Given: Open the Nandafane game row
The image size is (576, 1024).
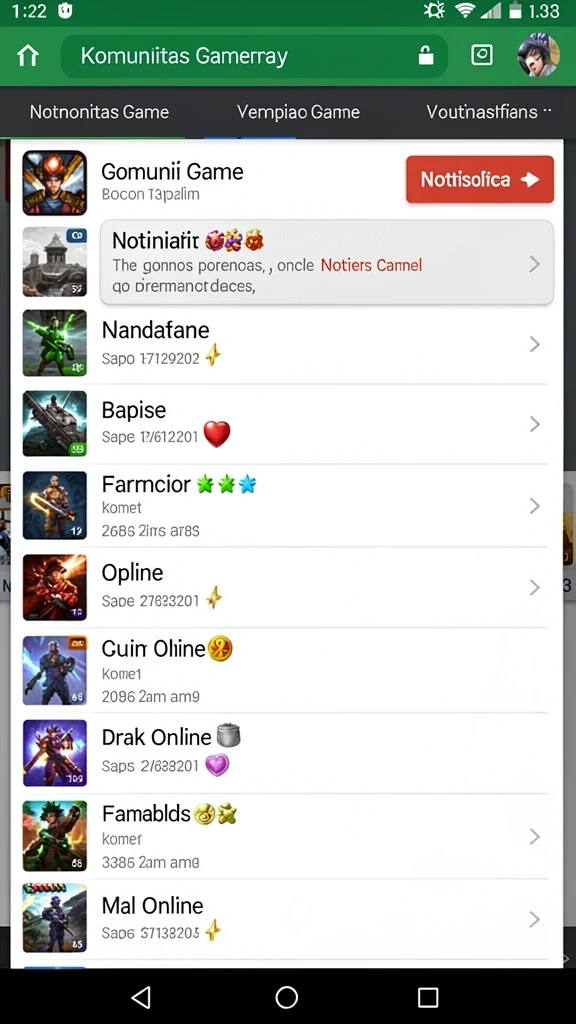Looking at the screenshot, I should 286,344.
